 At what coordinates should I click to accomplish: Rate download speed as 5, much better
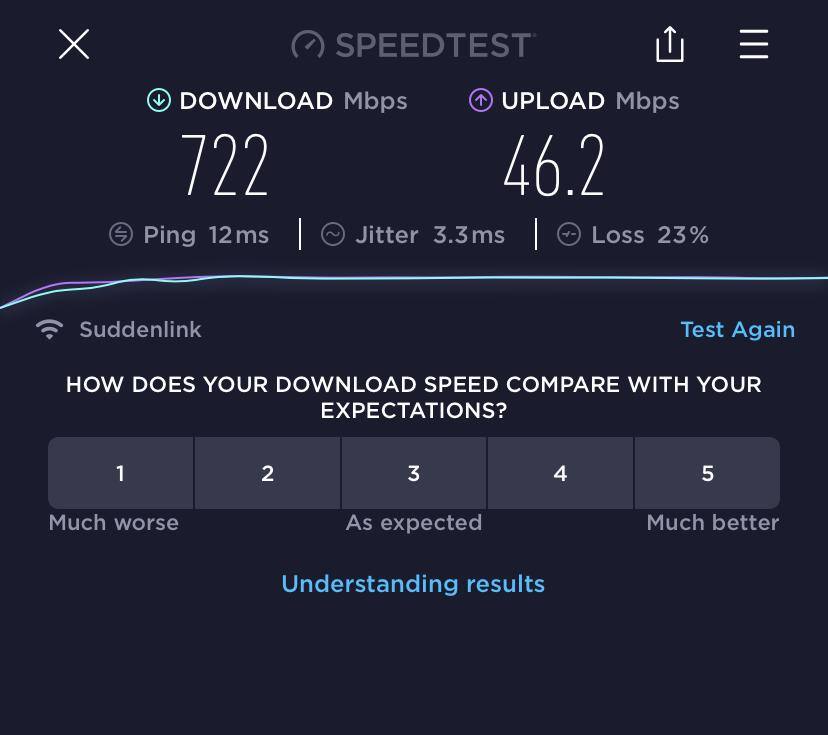point(707,473)
